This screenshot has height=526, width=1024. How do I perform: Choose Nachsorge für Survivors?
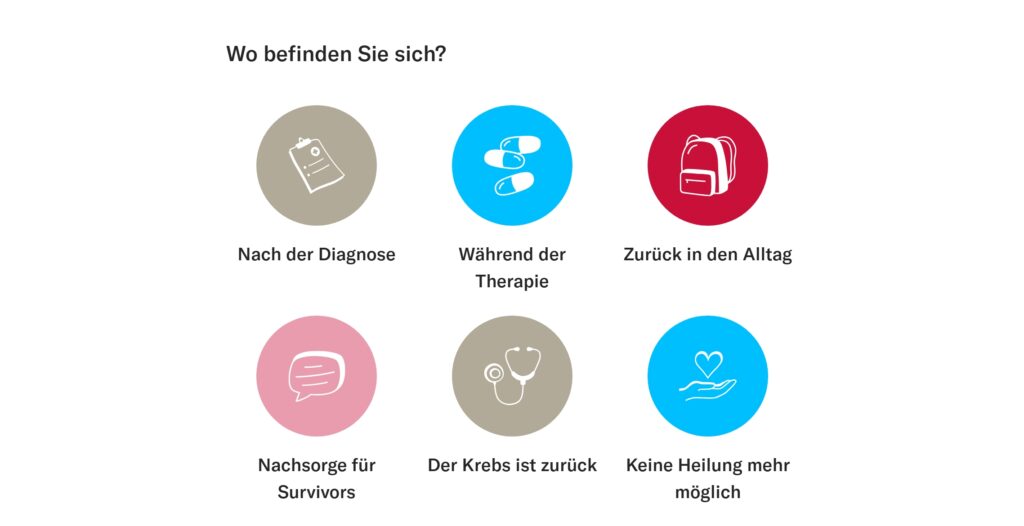316,376
